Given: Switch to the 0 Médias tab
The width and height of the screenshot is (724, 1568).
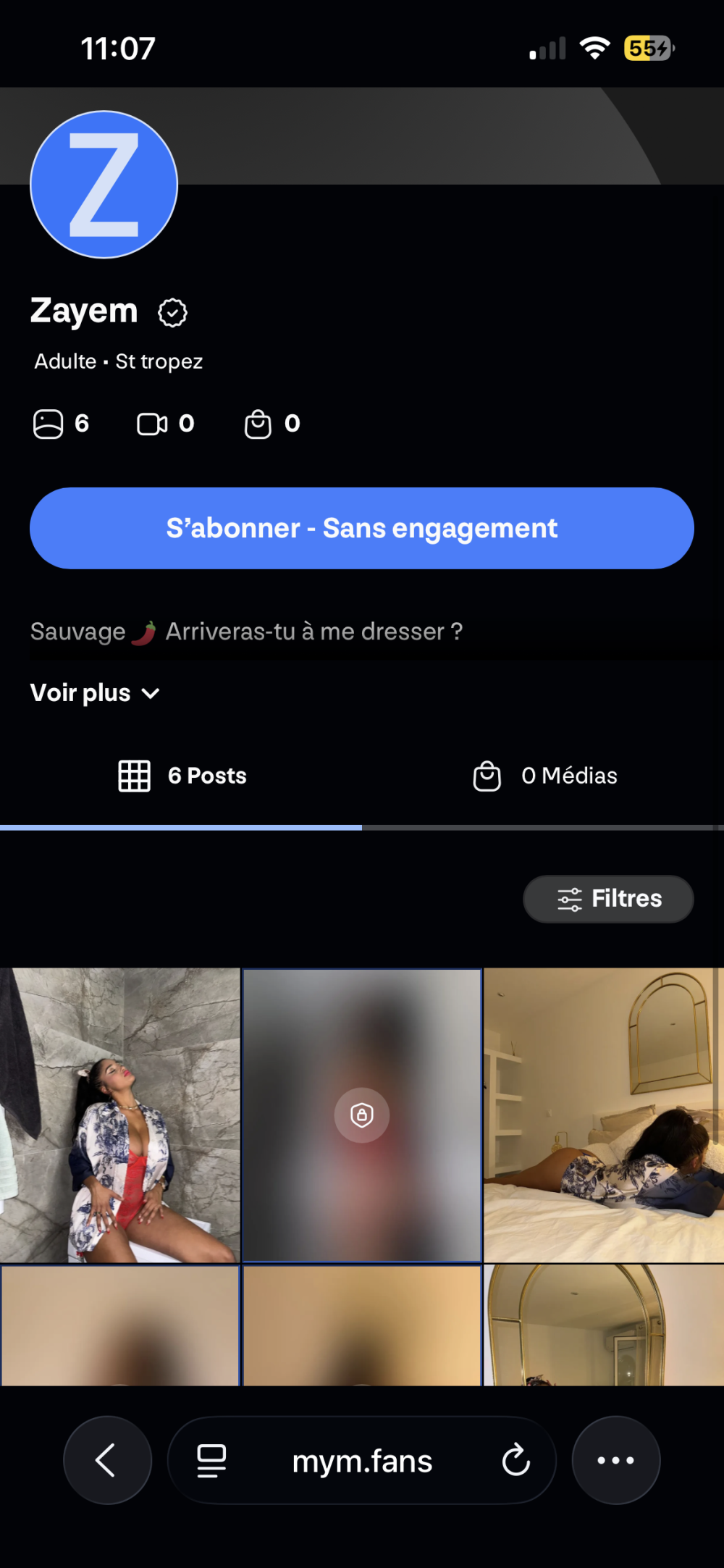Looking at the screenshot, I should tap(544, 776).
